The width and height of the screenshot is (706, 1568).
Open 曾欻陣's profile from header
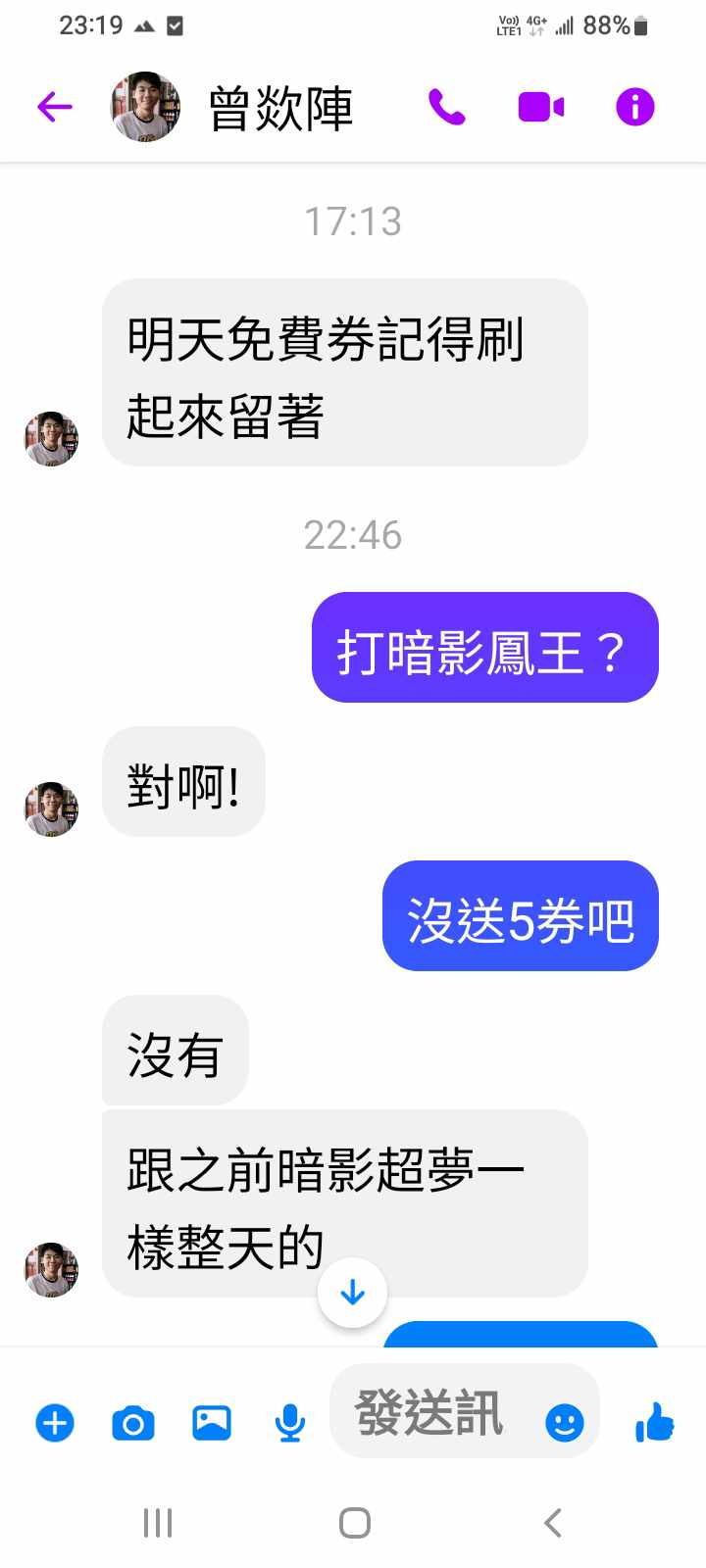(278, 108)
